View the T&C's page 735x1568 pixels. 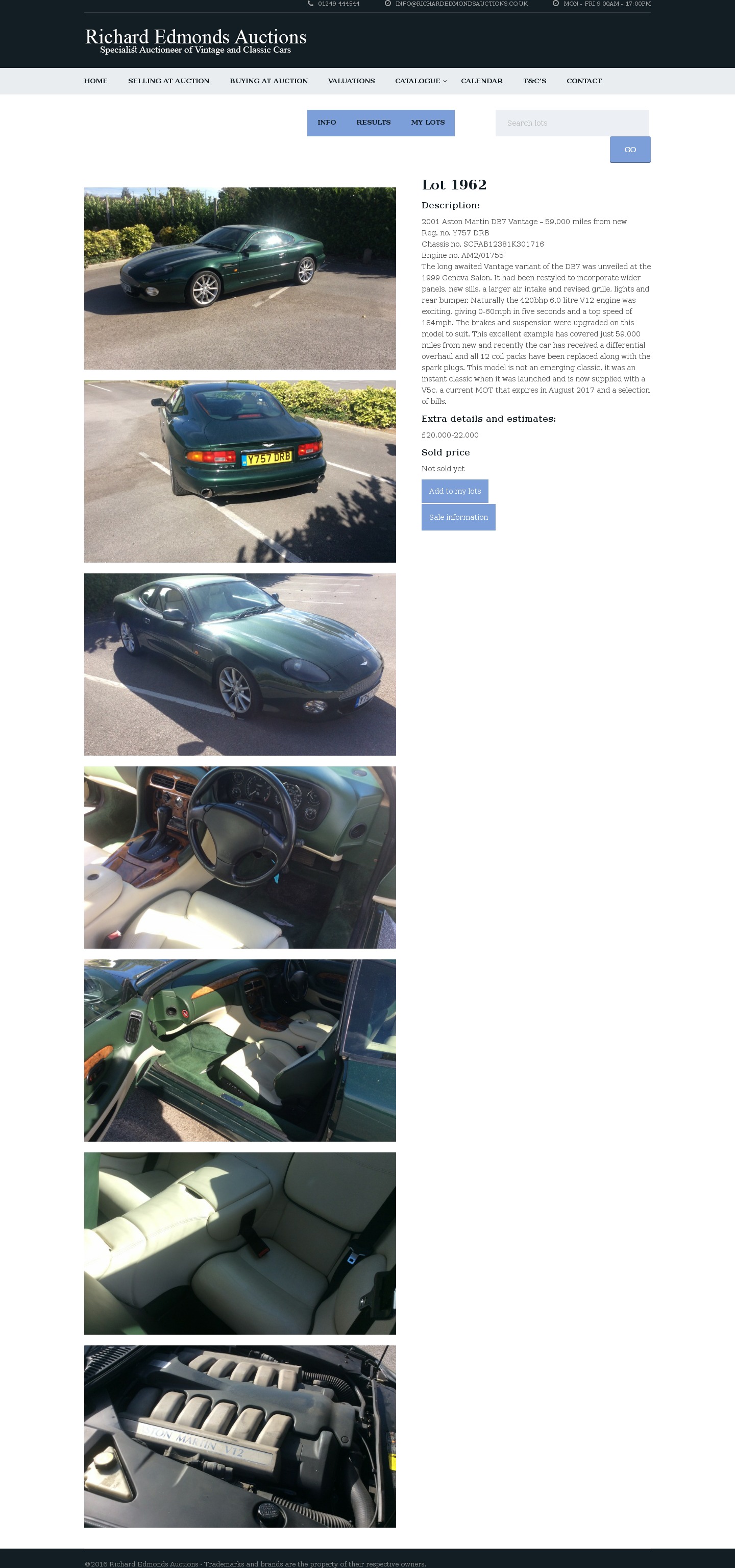pos(534,81)
